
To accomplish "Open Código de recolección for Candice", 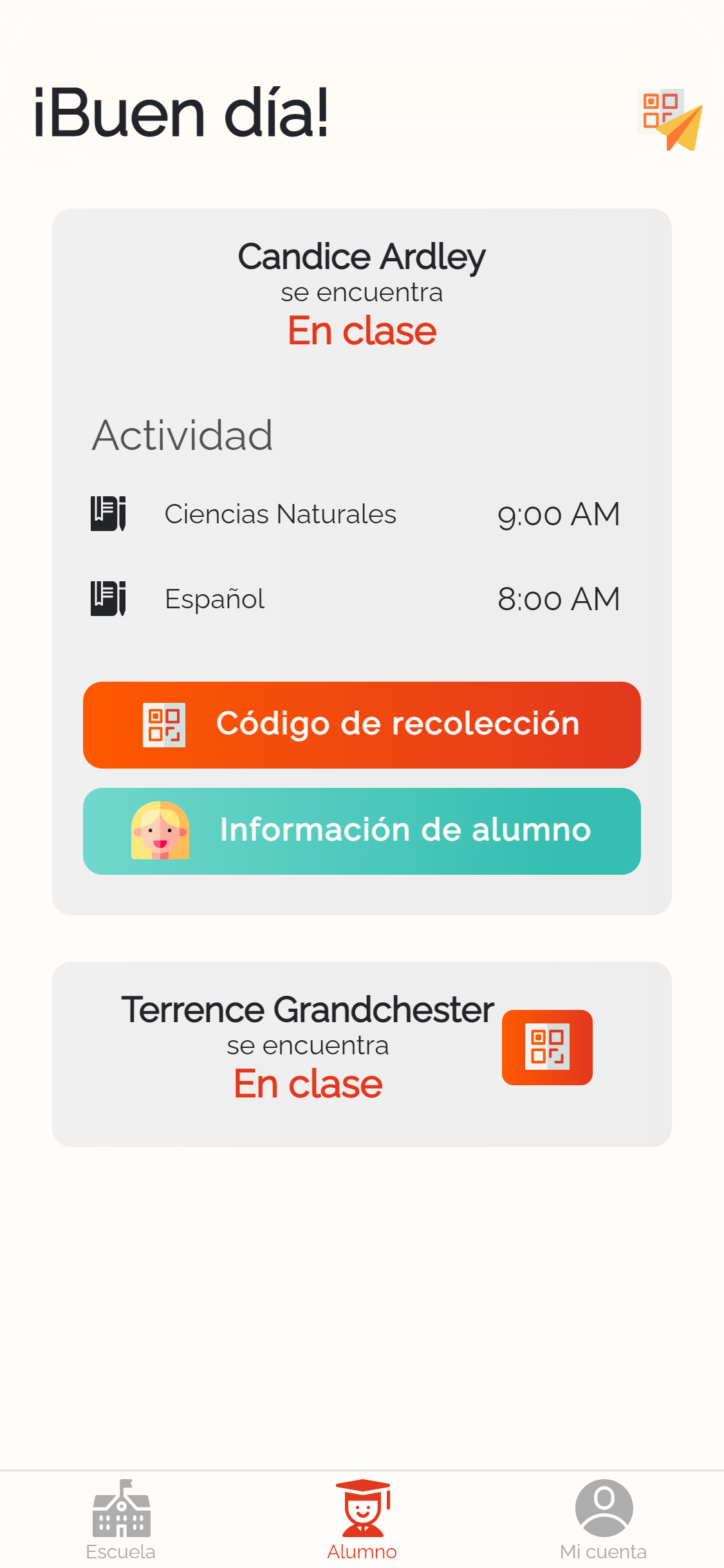I will (362, 725).
